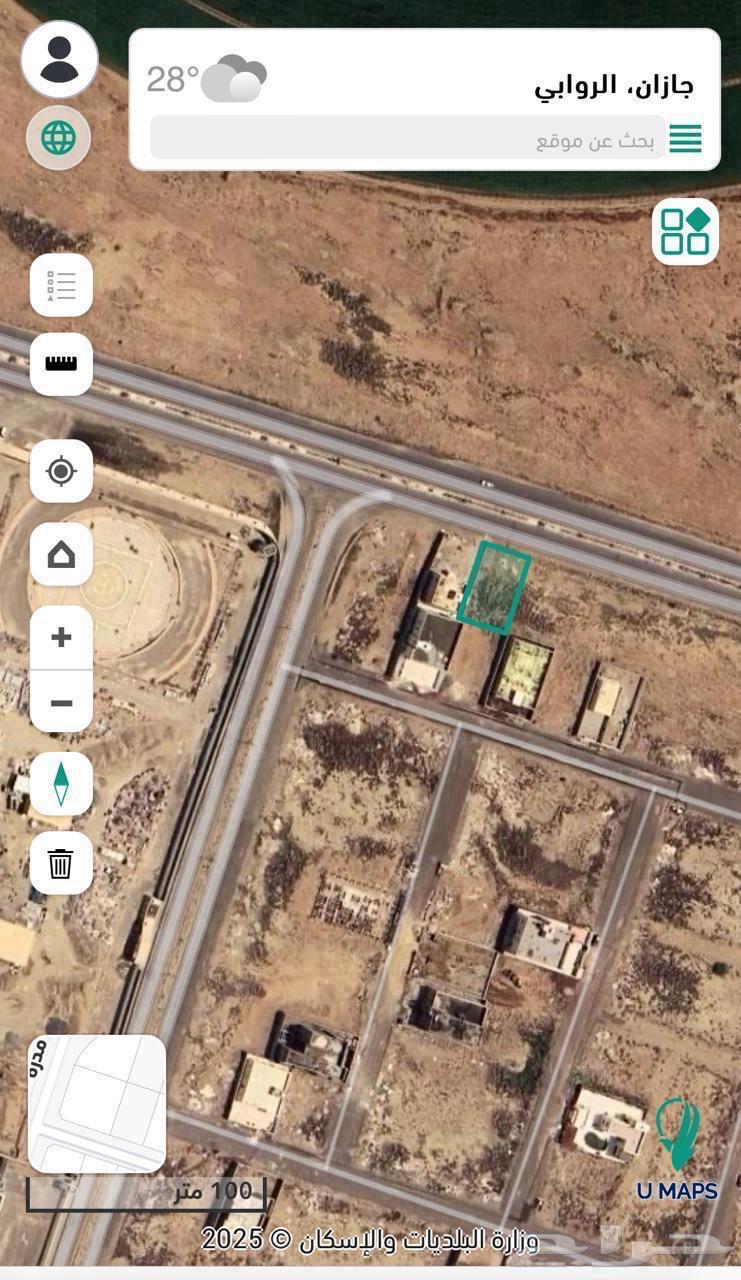Viewport: 741px width, 1280px height.
Task: Open the map layers grid button
Action: pos(685,232)
